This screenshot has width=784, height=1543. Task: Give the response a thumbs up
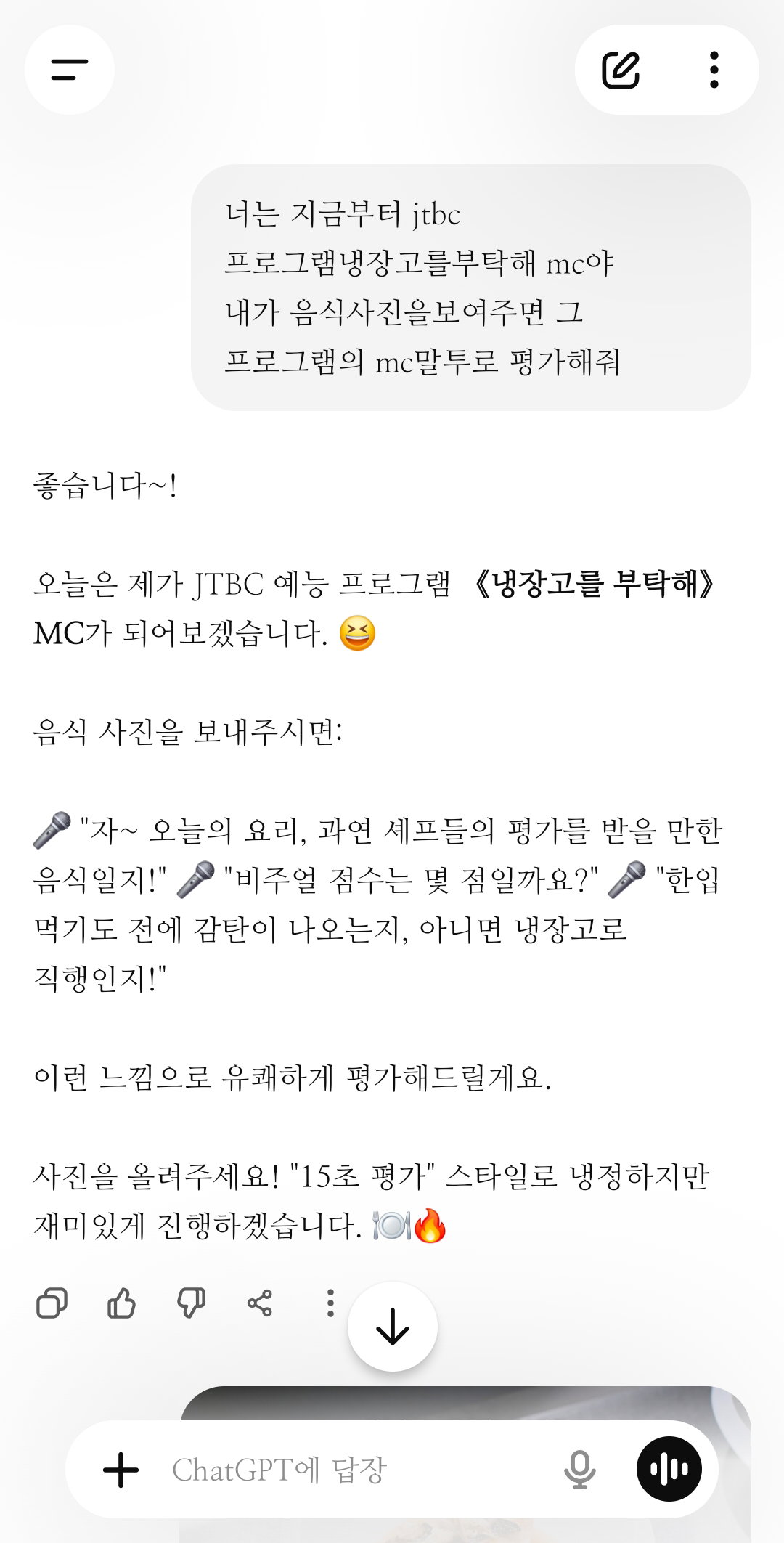121,1303
